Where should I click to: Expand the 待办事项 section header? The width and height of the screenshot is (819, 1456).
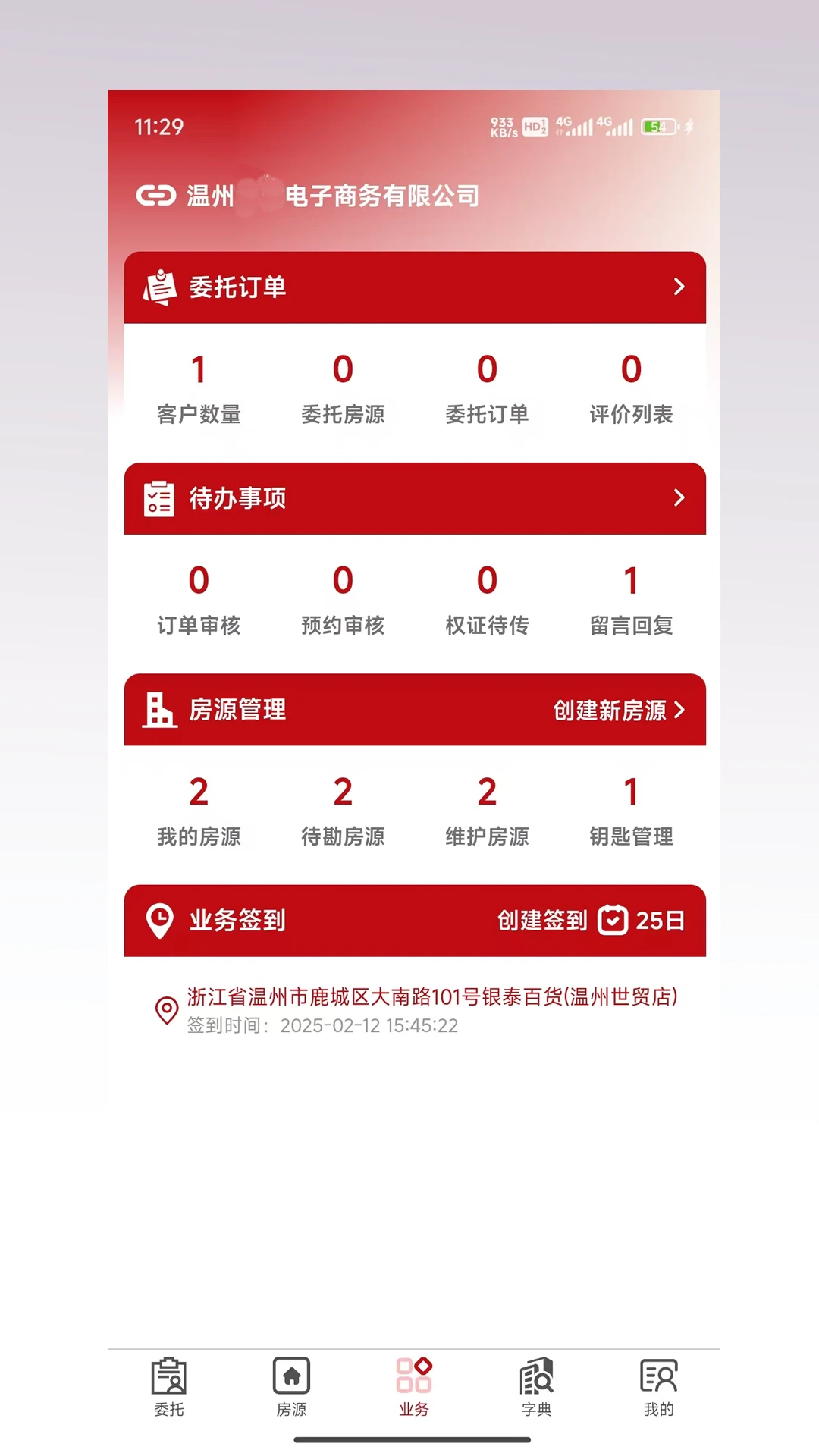pos(415,498)
